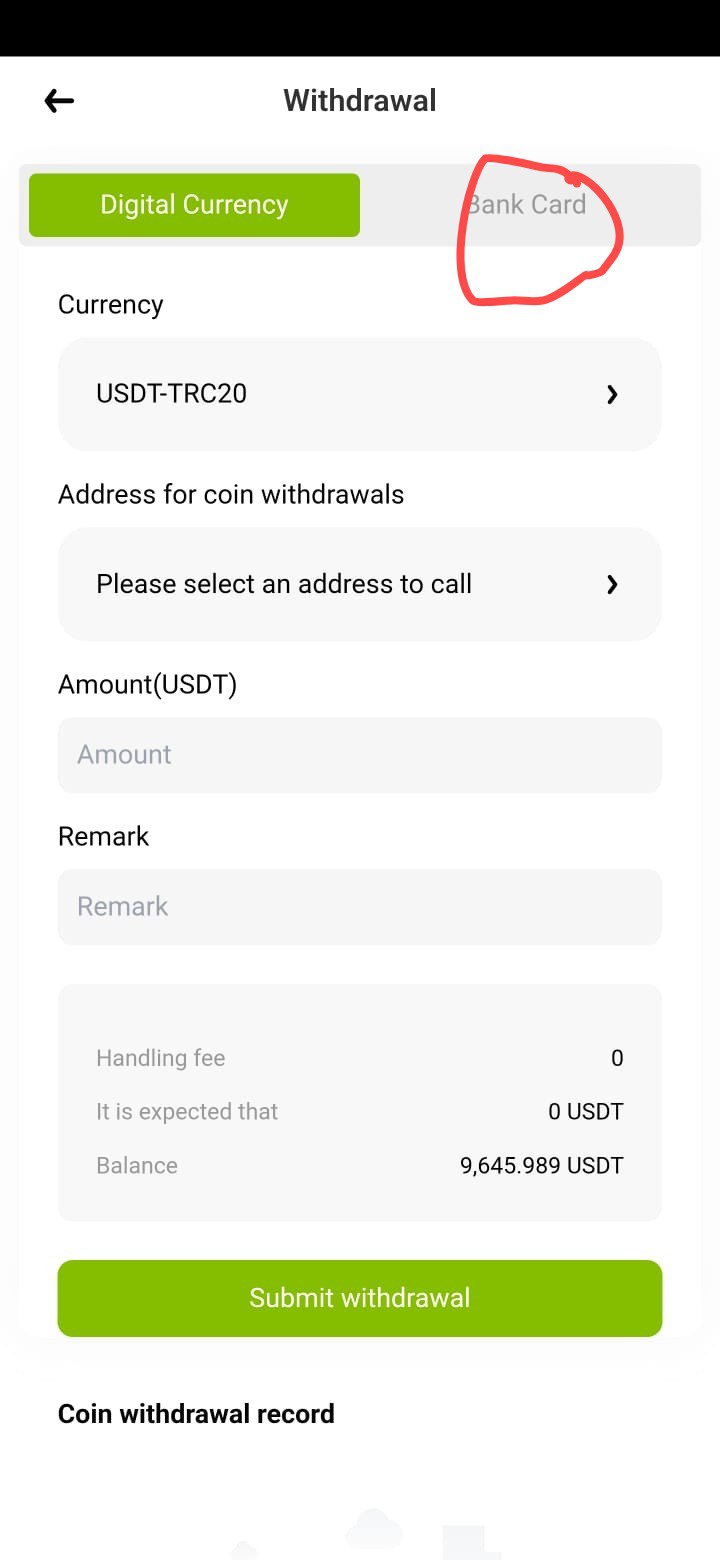Screen dimensions: 720x1560
Task: Open the USDT-TRC20 currency picker
Action: 360,394
